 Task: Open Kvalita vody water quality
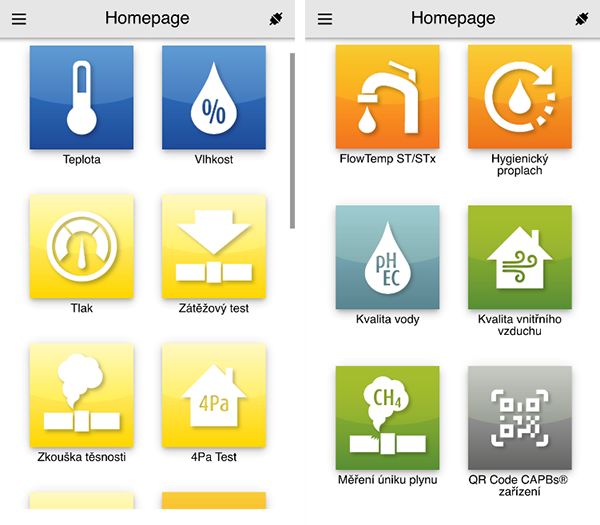pyautogui.click(x=387, y=257)
